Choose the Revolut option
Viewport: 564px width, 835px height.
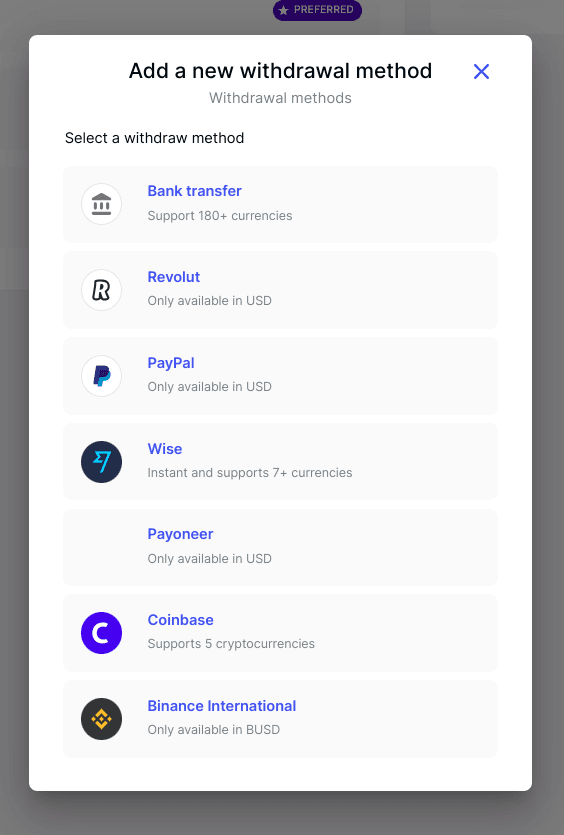[x=280, y=290]
